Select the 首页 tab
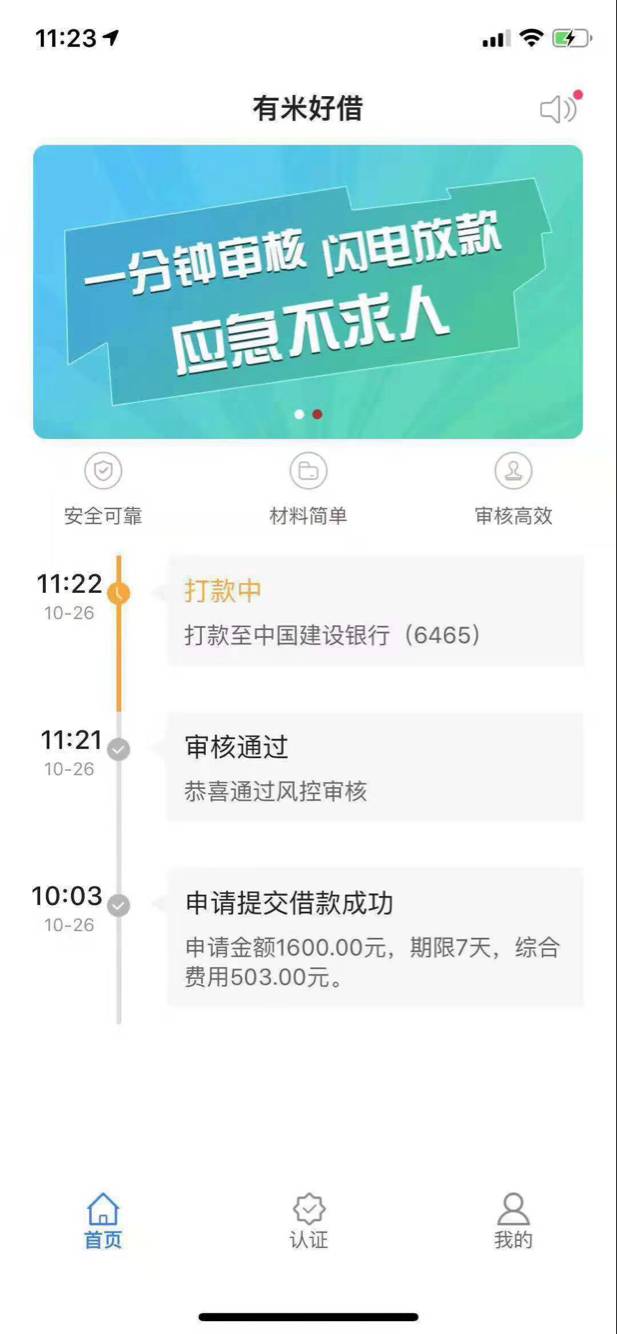617x1334 pixels. pyautogui.click(x=103, y=1221)
